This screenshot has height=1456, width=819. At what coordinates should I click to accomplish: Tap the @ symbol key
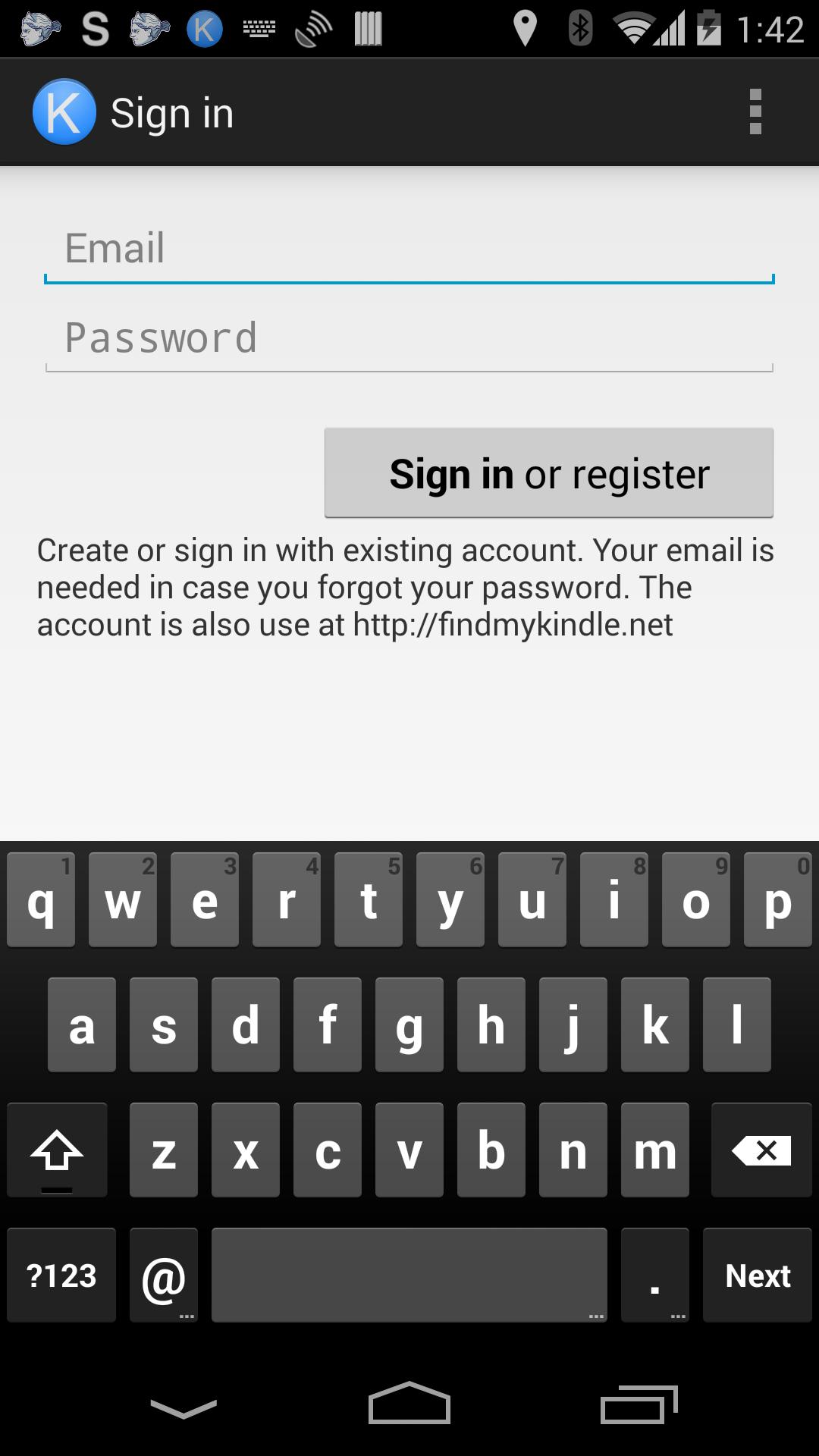[x=162, y=1275]
